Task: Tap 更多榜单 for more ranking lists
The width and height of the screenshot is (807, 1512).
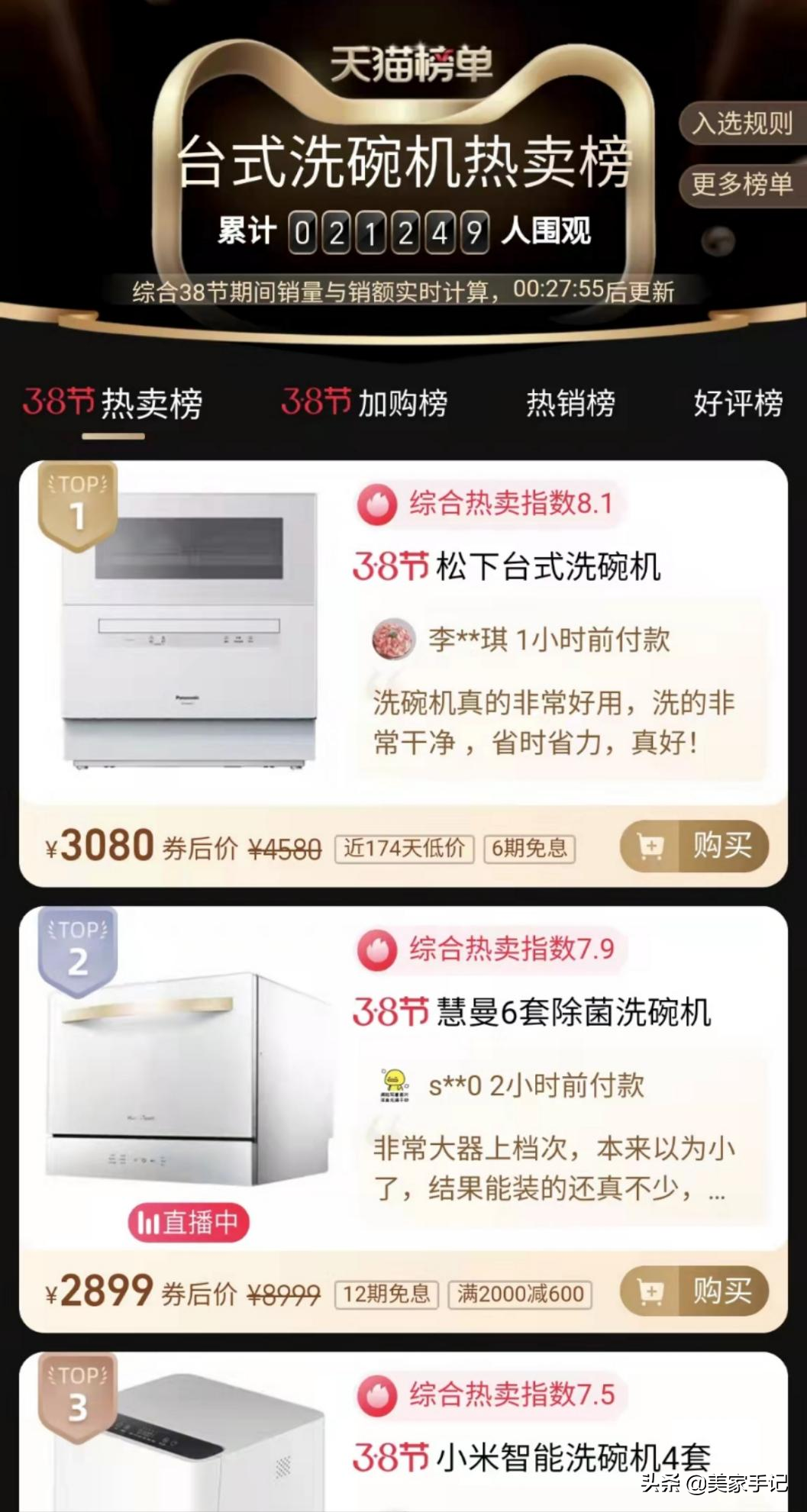Action: click(x=742, y=184)
